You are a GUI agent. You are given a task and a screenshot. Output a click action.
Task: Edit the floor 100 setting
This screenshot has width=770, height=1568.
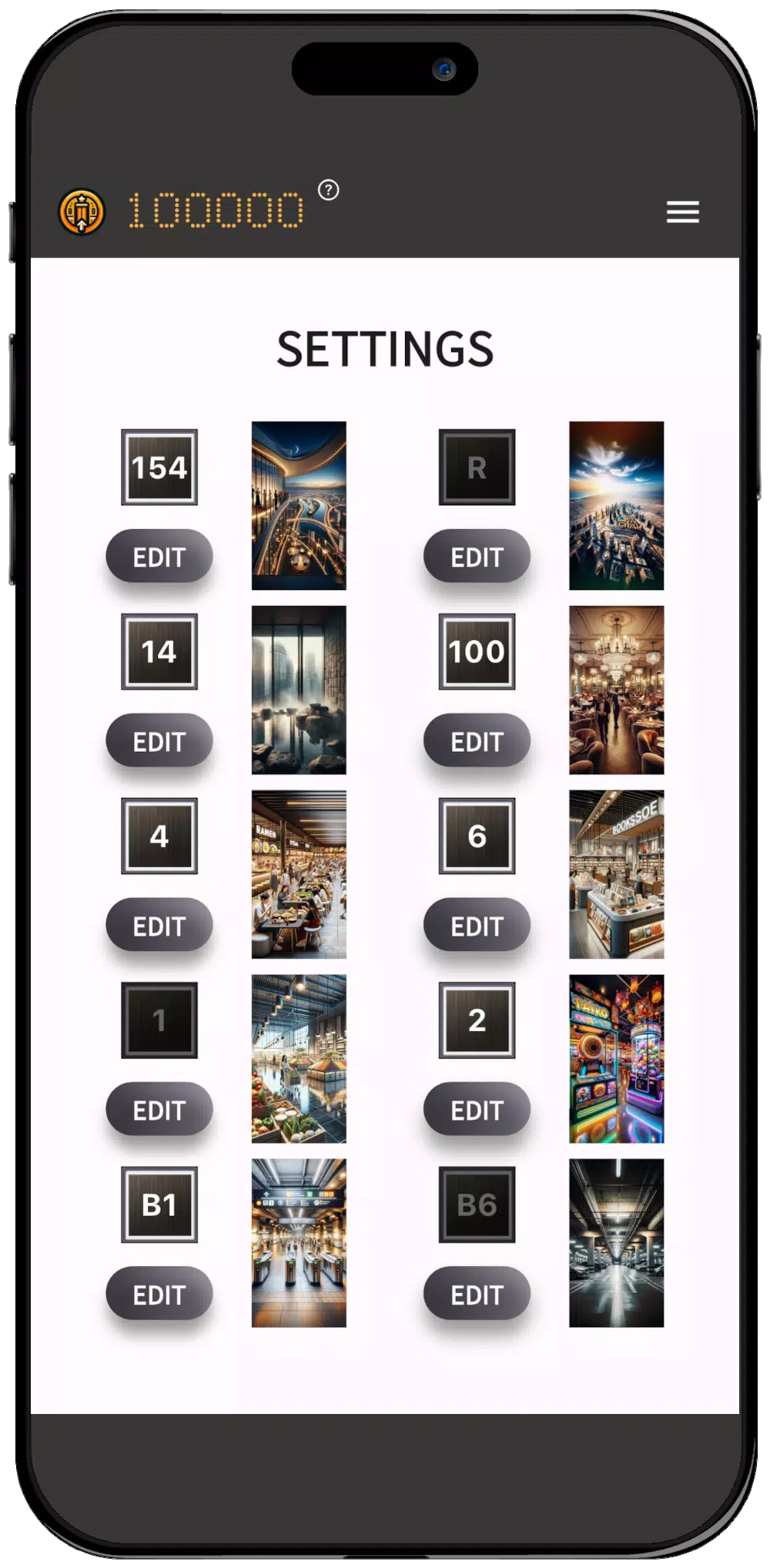pos(477,741)
